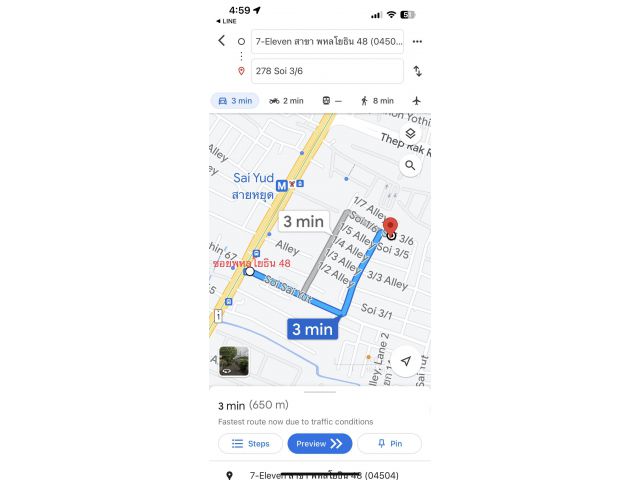Open the three-dot overflow menu

click(417, 41)
